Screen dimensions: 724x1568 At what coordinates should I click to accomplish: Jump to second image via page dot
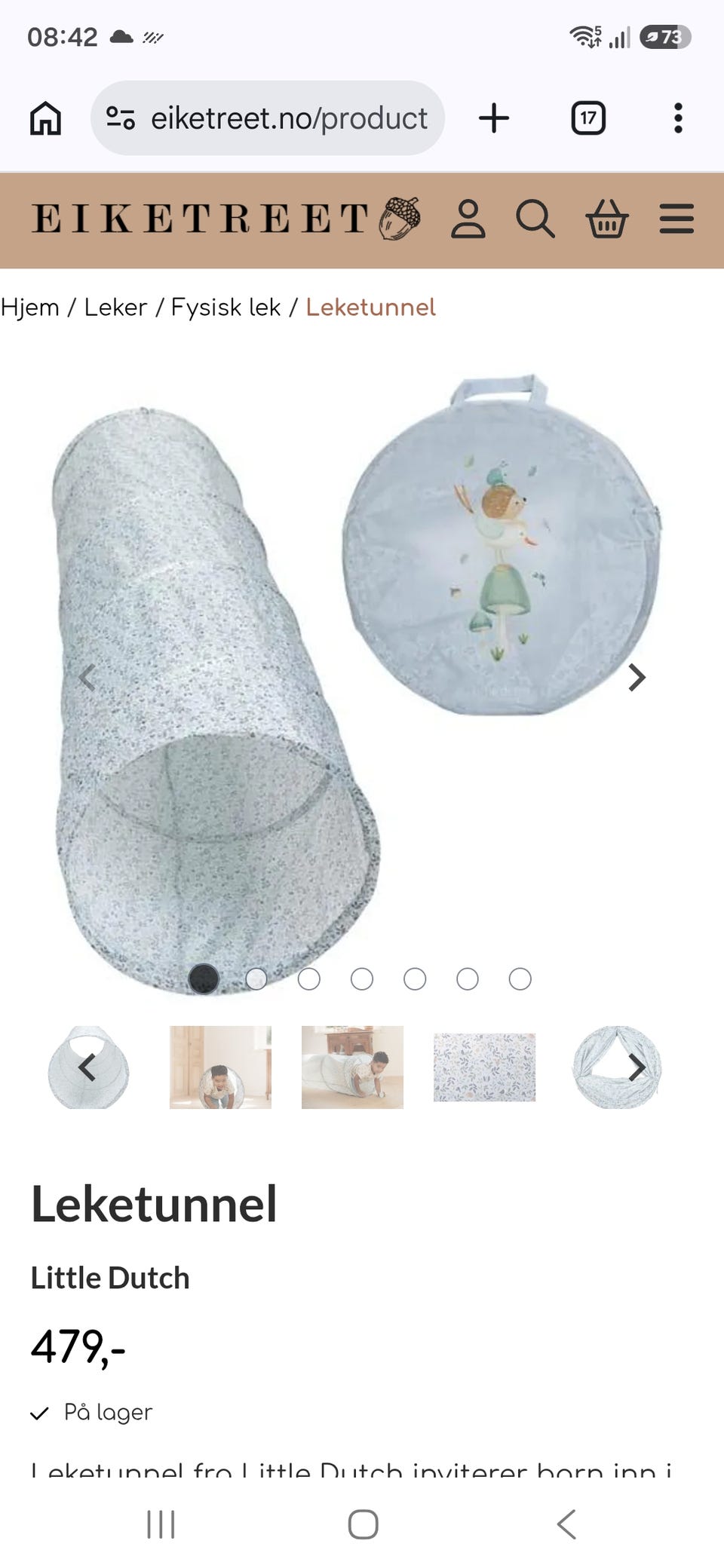256,979
